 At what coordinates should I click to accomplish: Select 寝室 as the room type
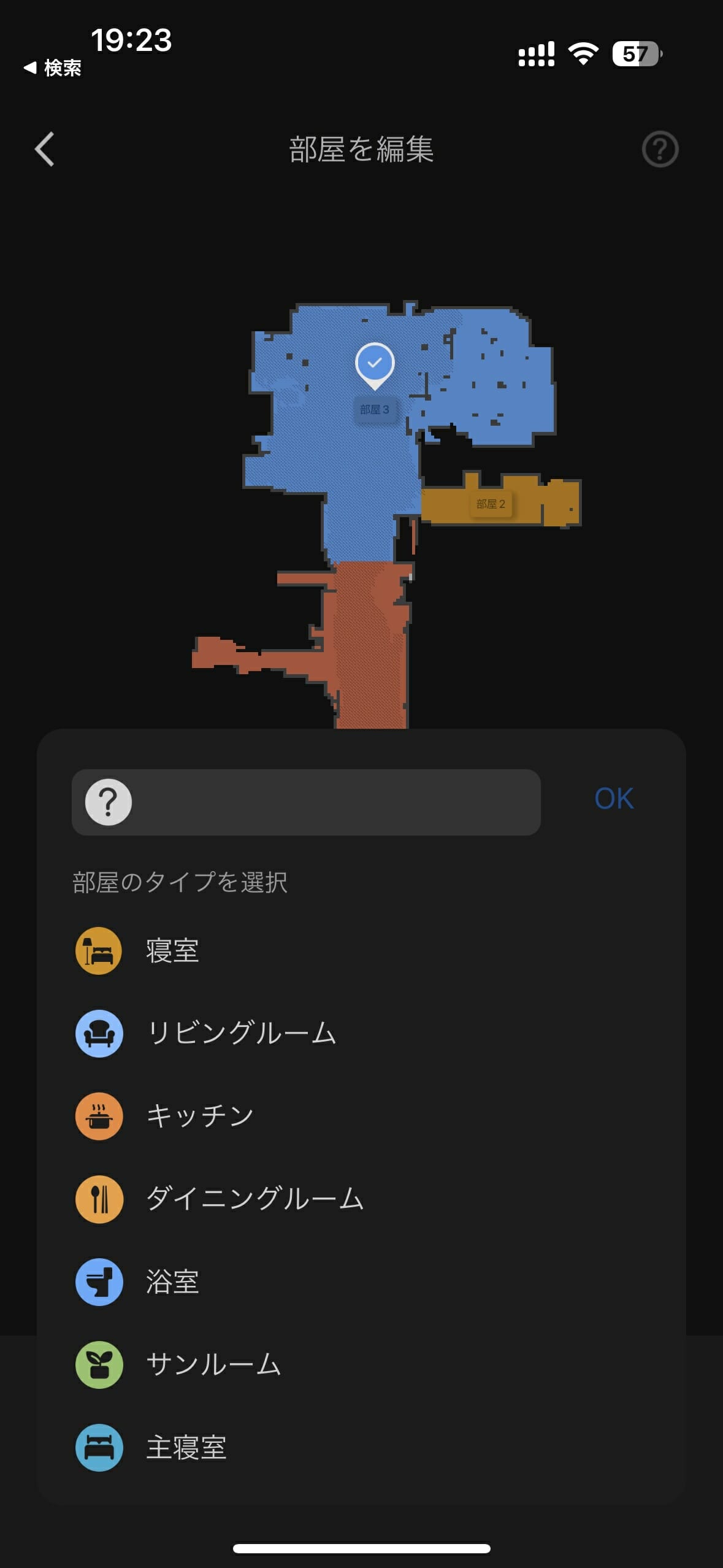point(361,951)
